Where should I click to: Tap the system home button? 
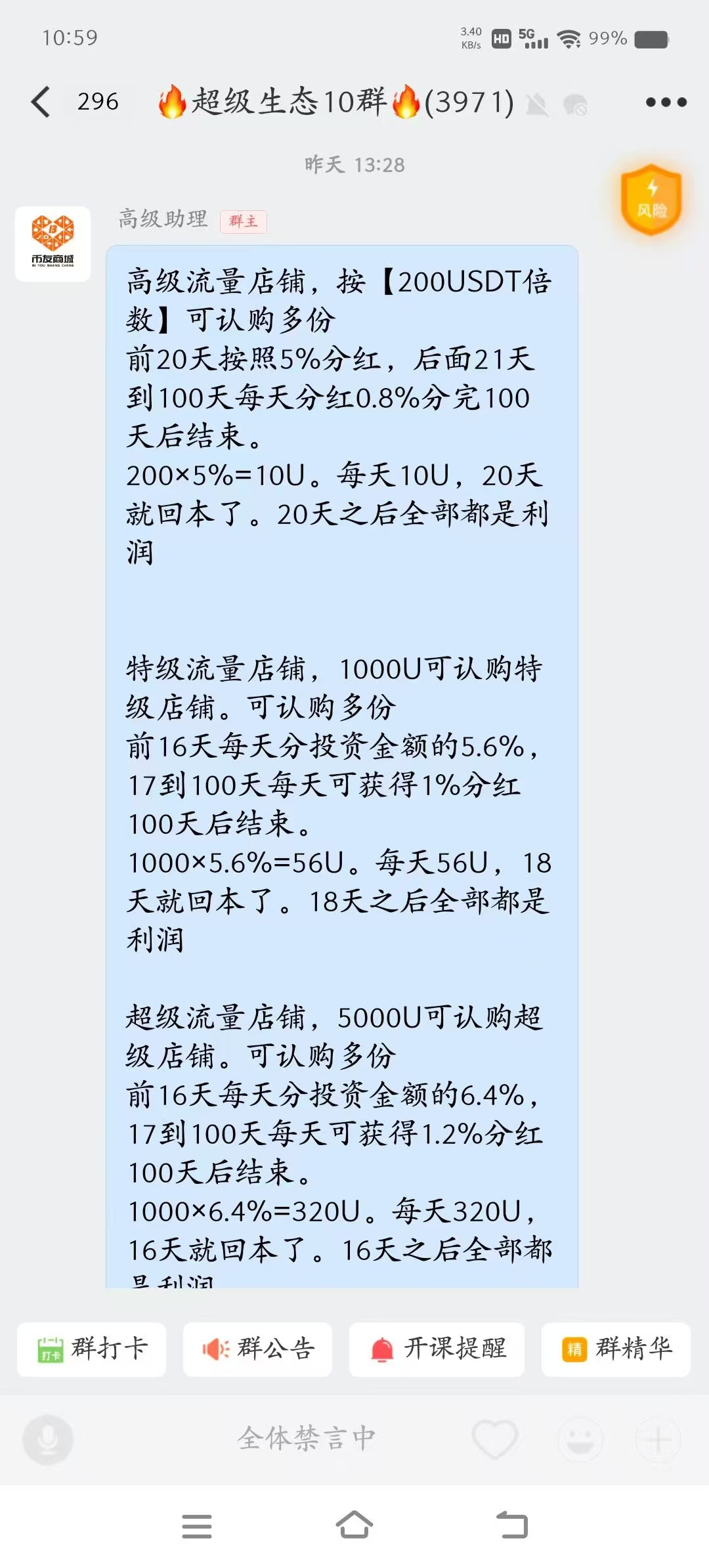pos(354,1525)
